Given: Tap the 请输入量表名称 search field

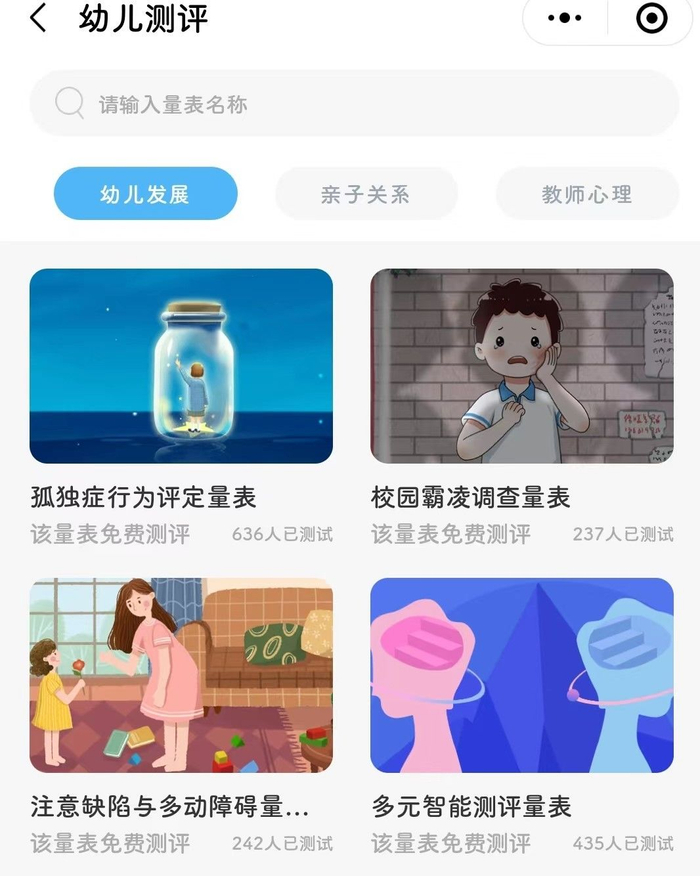Looking at the screenshot, I should (354, 104).
